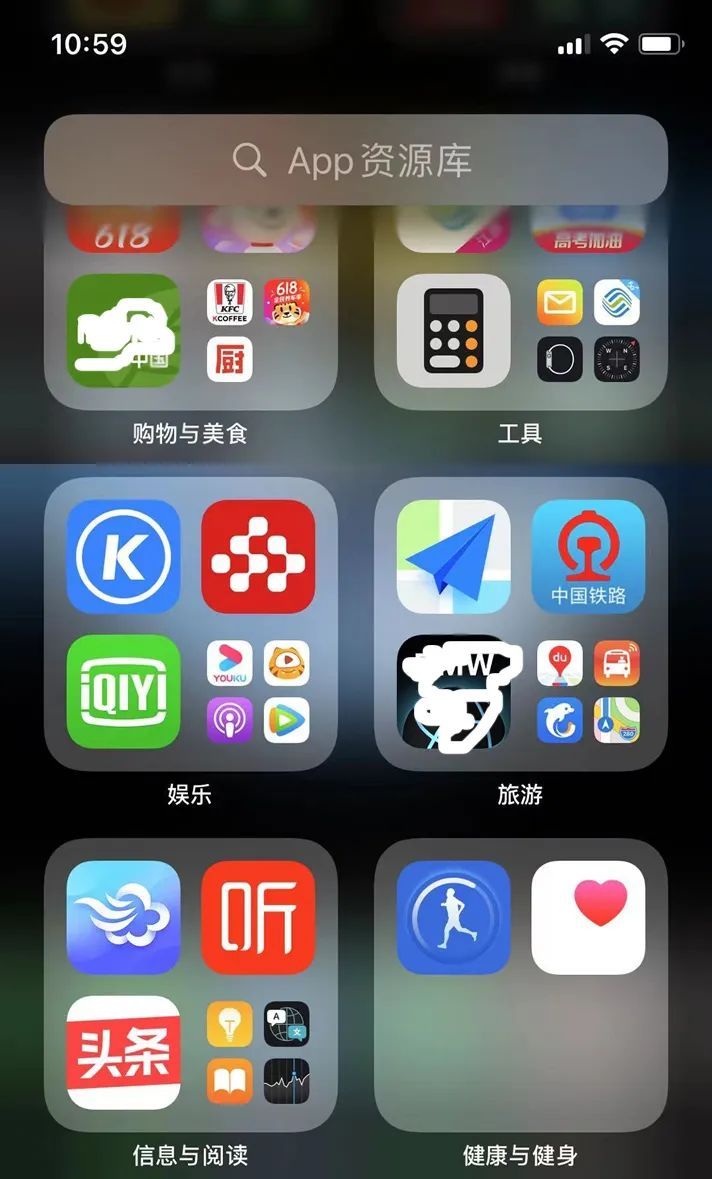Open the weather cloud app

tap(123, 917)
